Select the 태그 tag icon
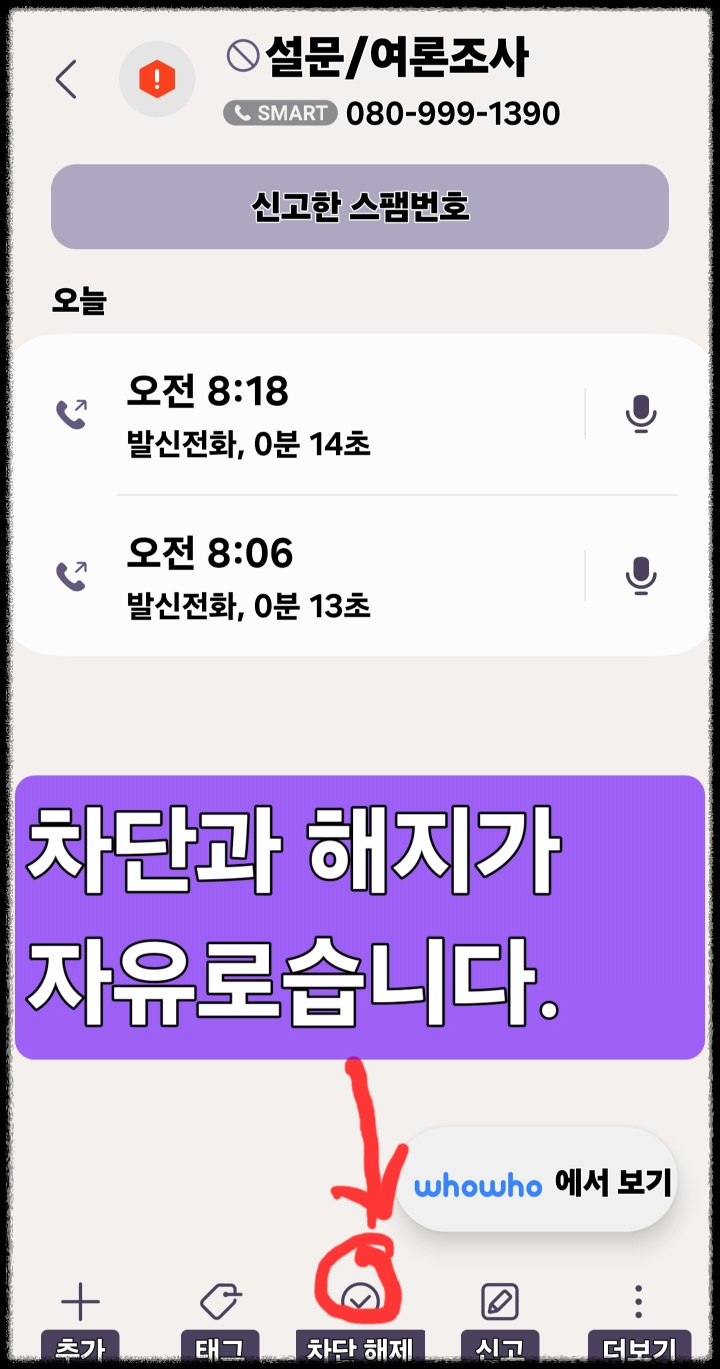Image resolution: width=720 pixels, height=1369 pixels. 218,1300
